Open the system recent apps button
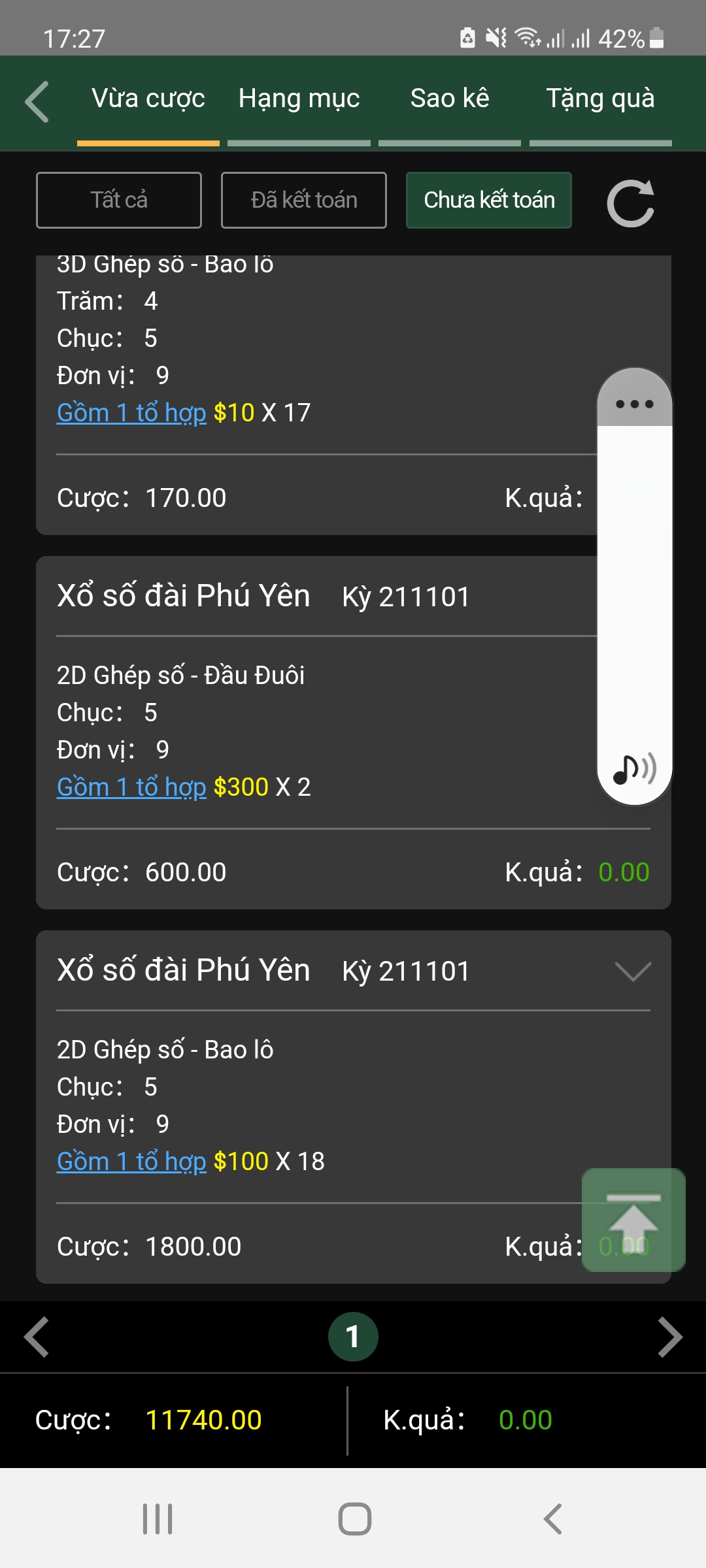This screenshot has height=1568, width=706. click(x=158, y=1519)
